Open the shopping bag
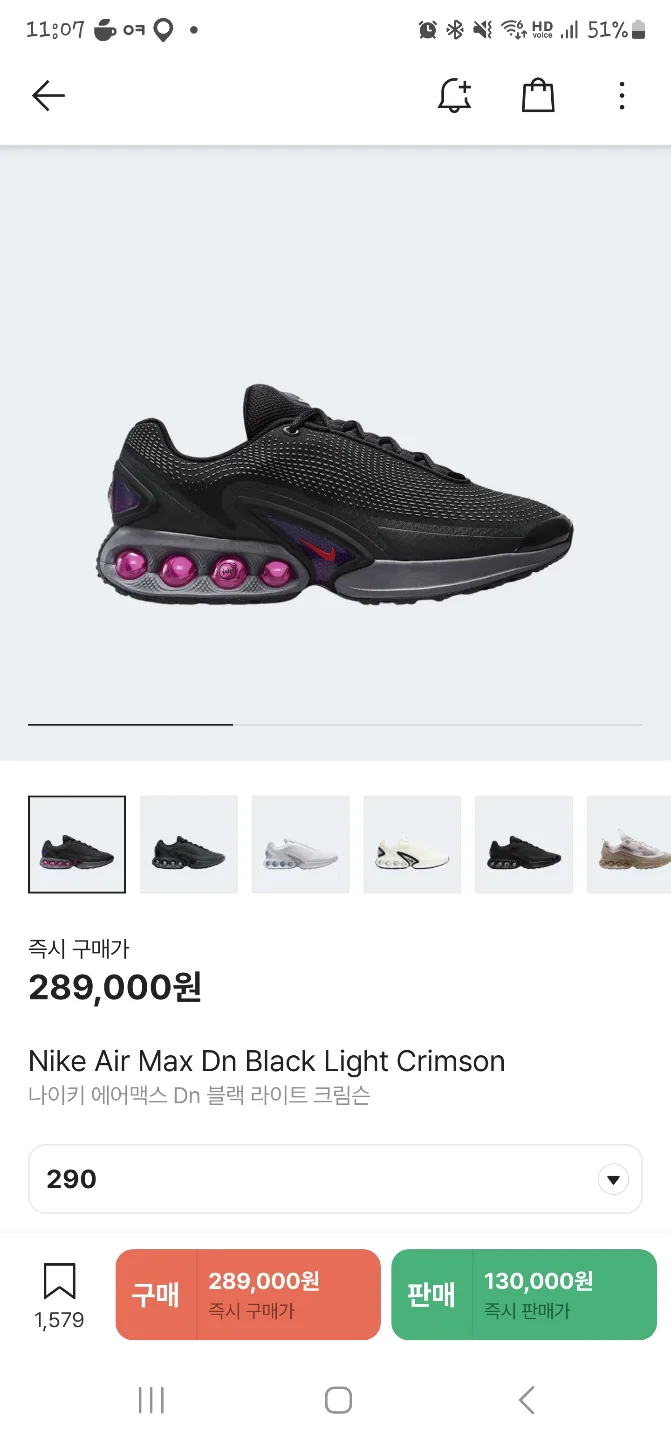 coord(538,96)
